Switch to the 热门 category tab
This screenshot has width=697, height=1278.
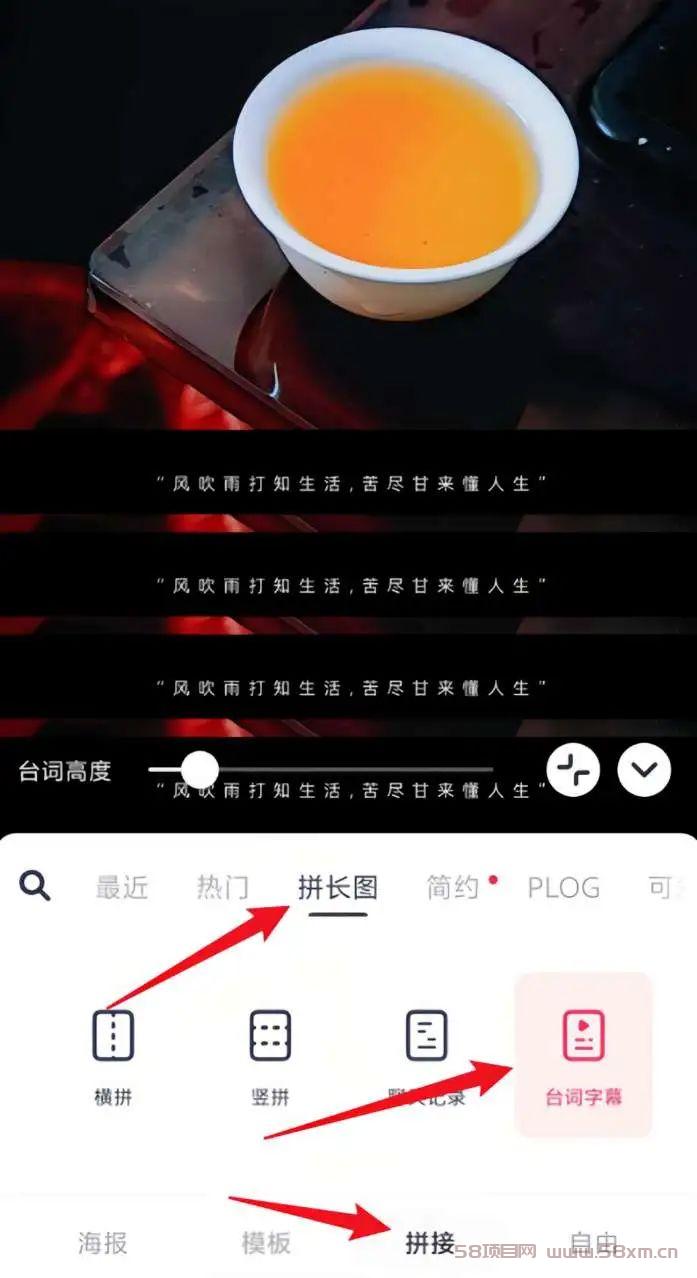[x=222, y=887]
